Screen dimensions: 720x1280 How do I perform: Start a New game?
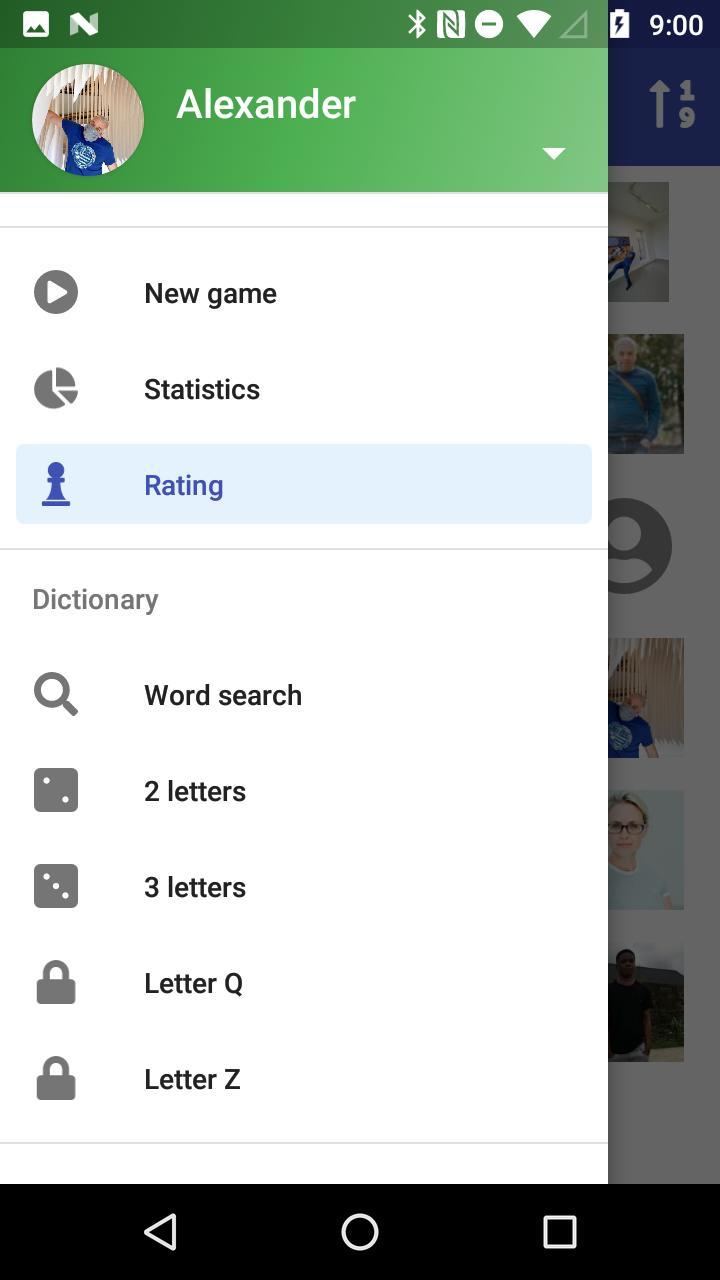(x=210, y=293)
